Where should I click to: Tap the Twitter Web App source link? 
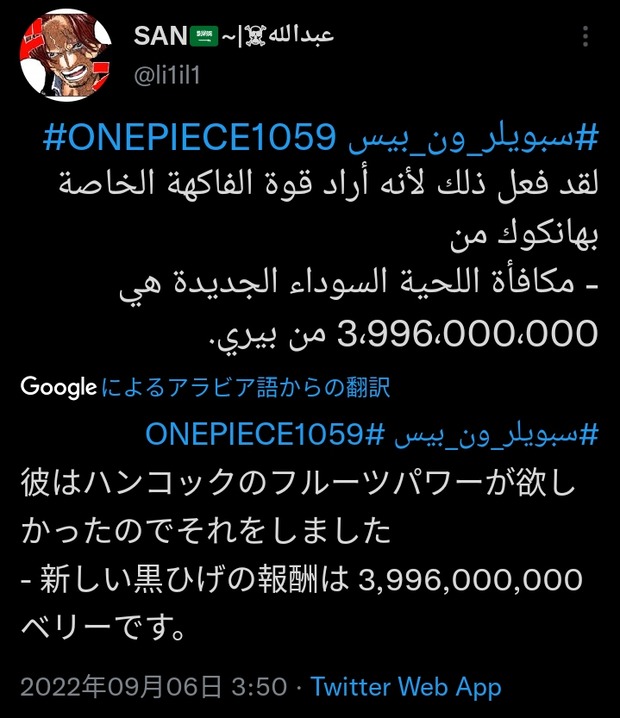(x=406, y=687)
